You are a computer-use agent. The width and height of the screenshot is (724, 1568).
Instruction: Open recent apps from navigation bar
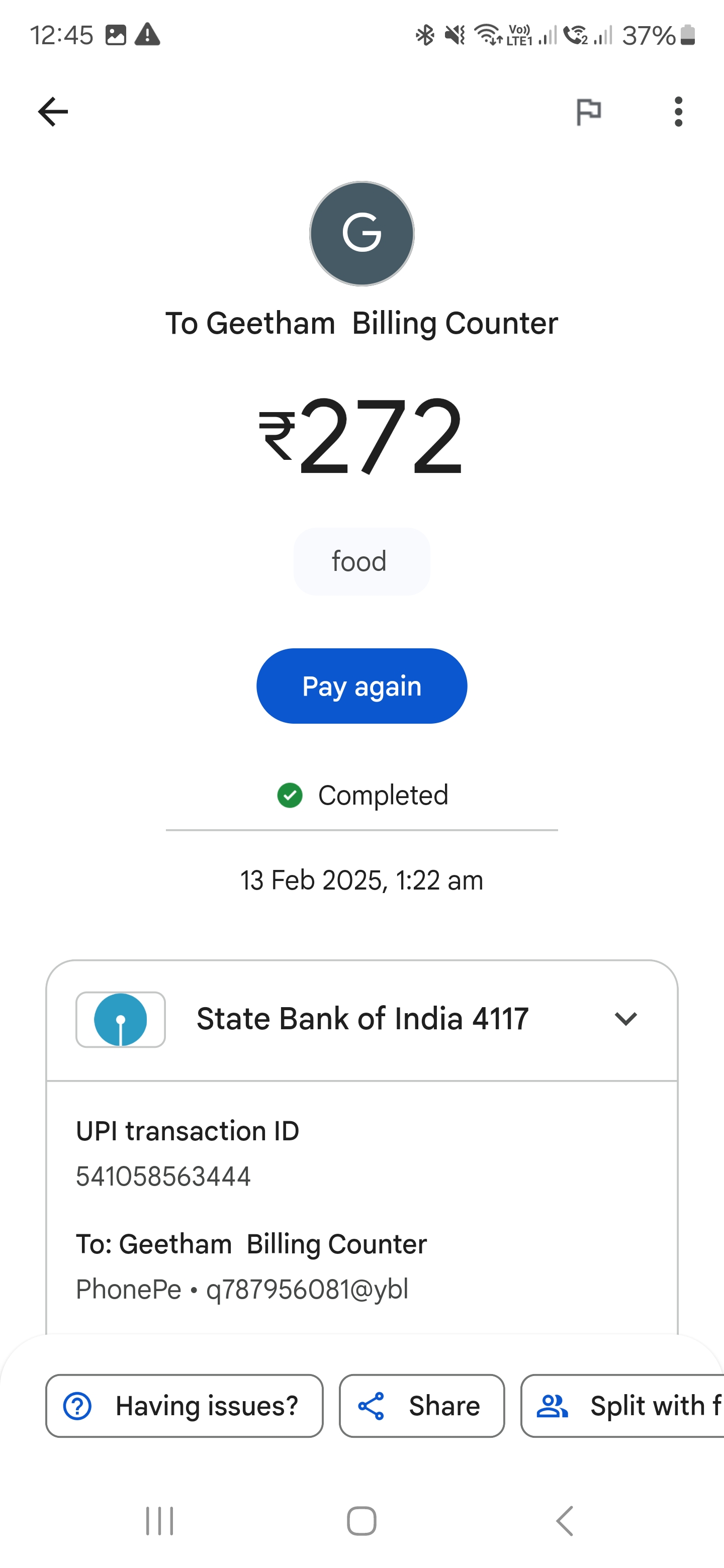pos(159,1521)
